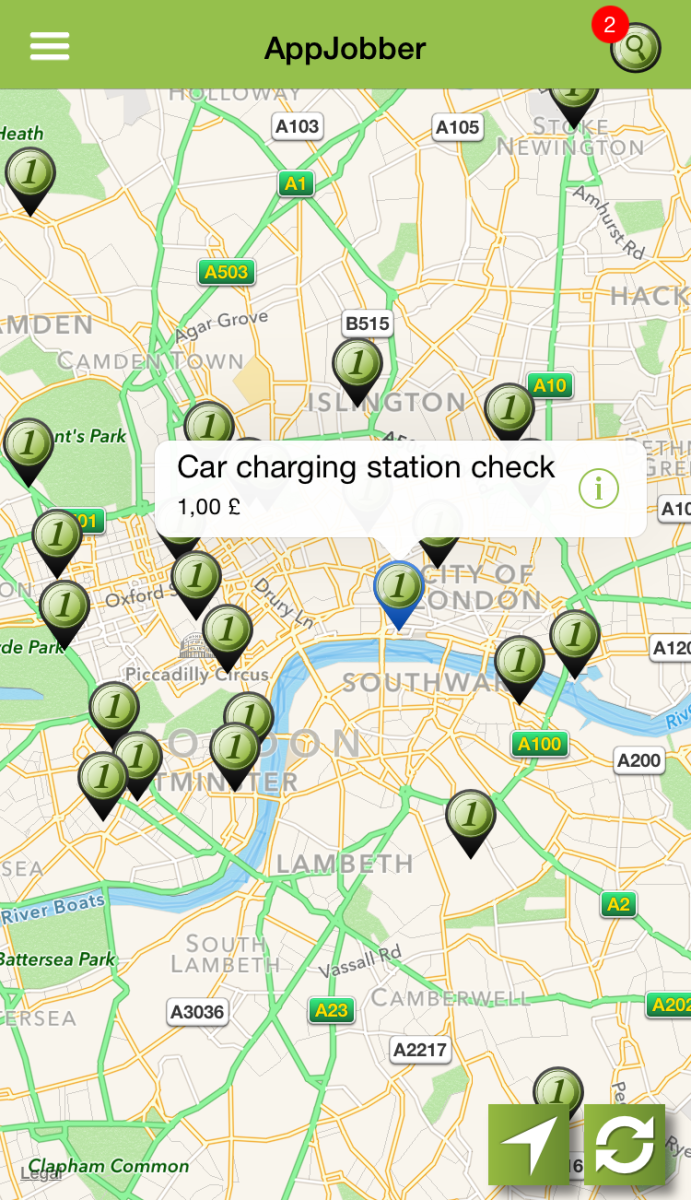This screenshot has width=691, height=1200.
Task: Select the job pin above Camberwell label
Action: [x=471, y=817]
